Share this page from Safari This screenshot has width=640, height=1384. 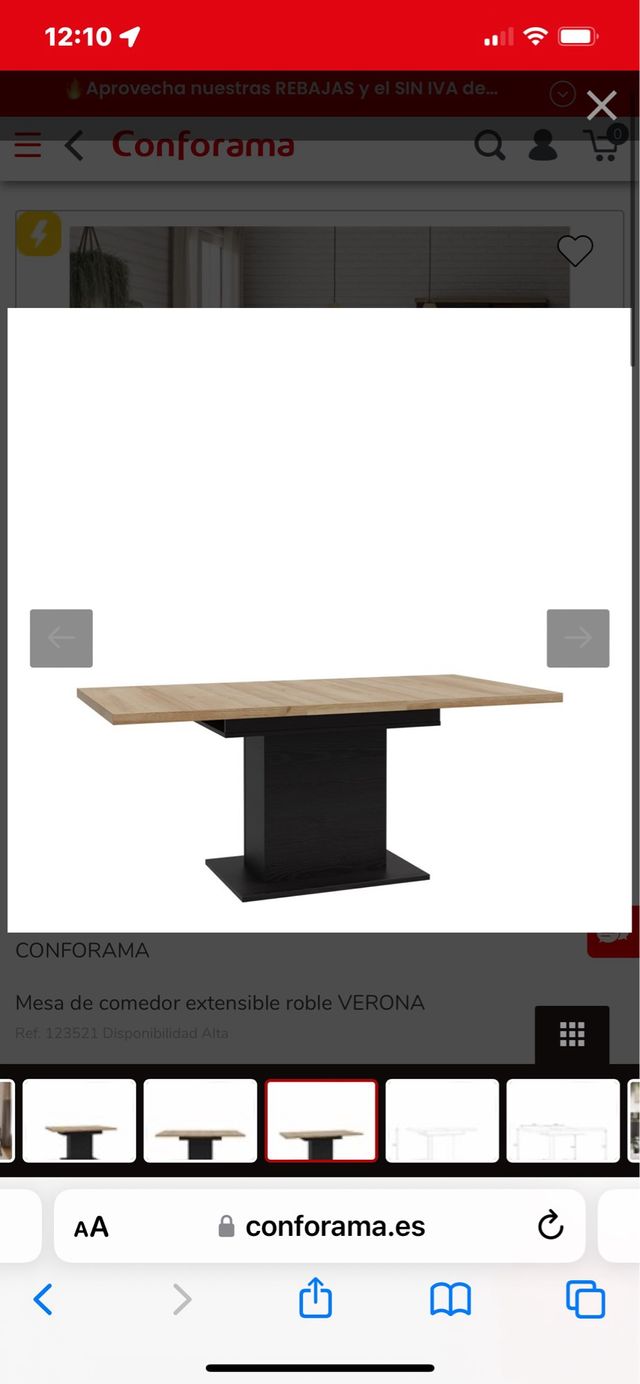tap(315, 1299)
